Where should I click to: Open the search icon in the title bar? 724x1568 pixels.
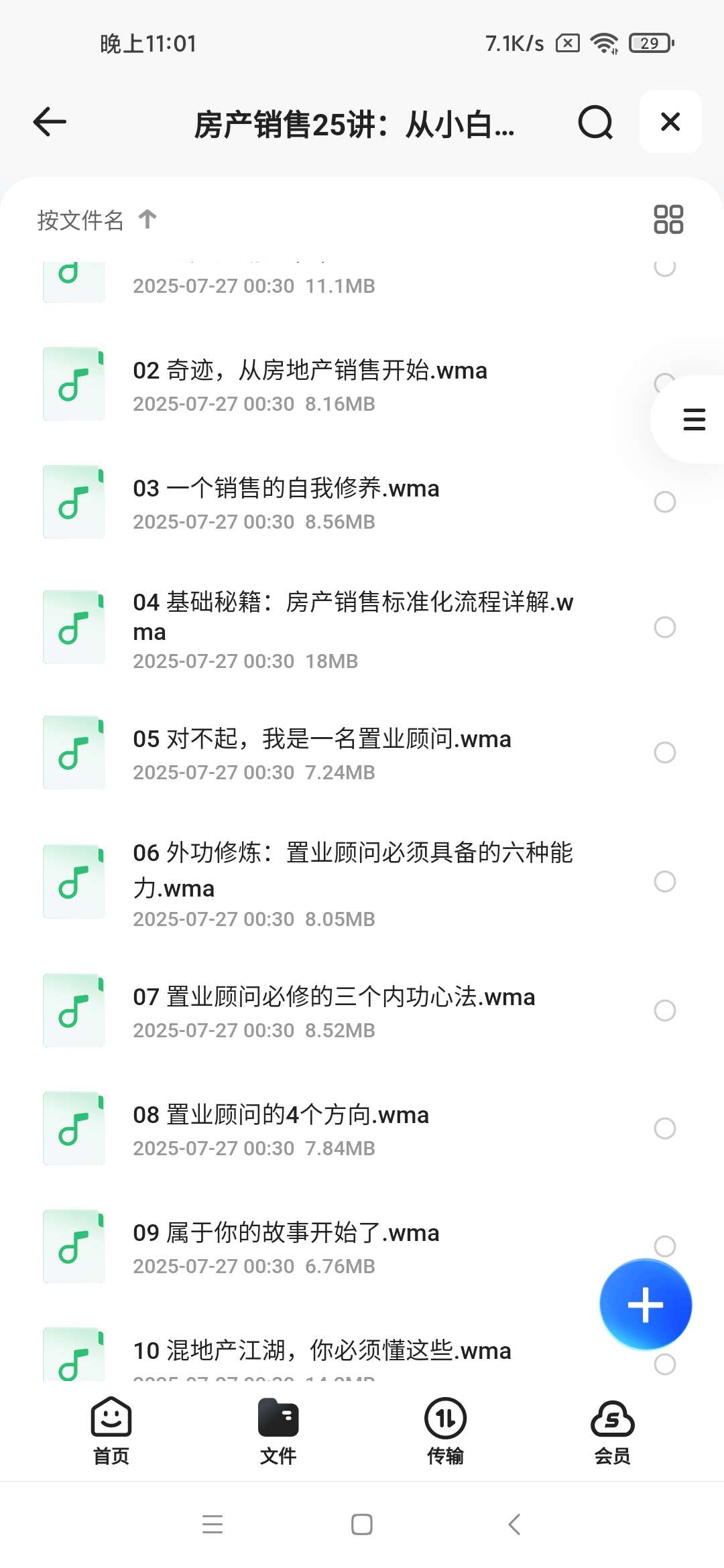point(595,122)
